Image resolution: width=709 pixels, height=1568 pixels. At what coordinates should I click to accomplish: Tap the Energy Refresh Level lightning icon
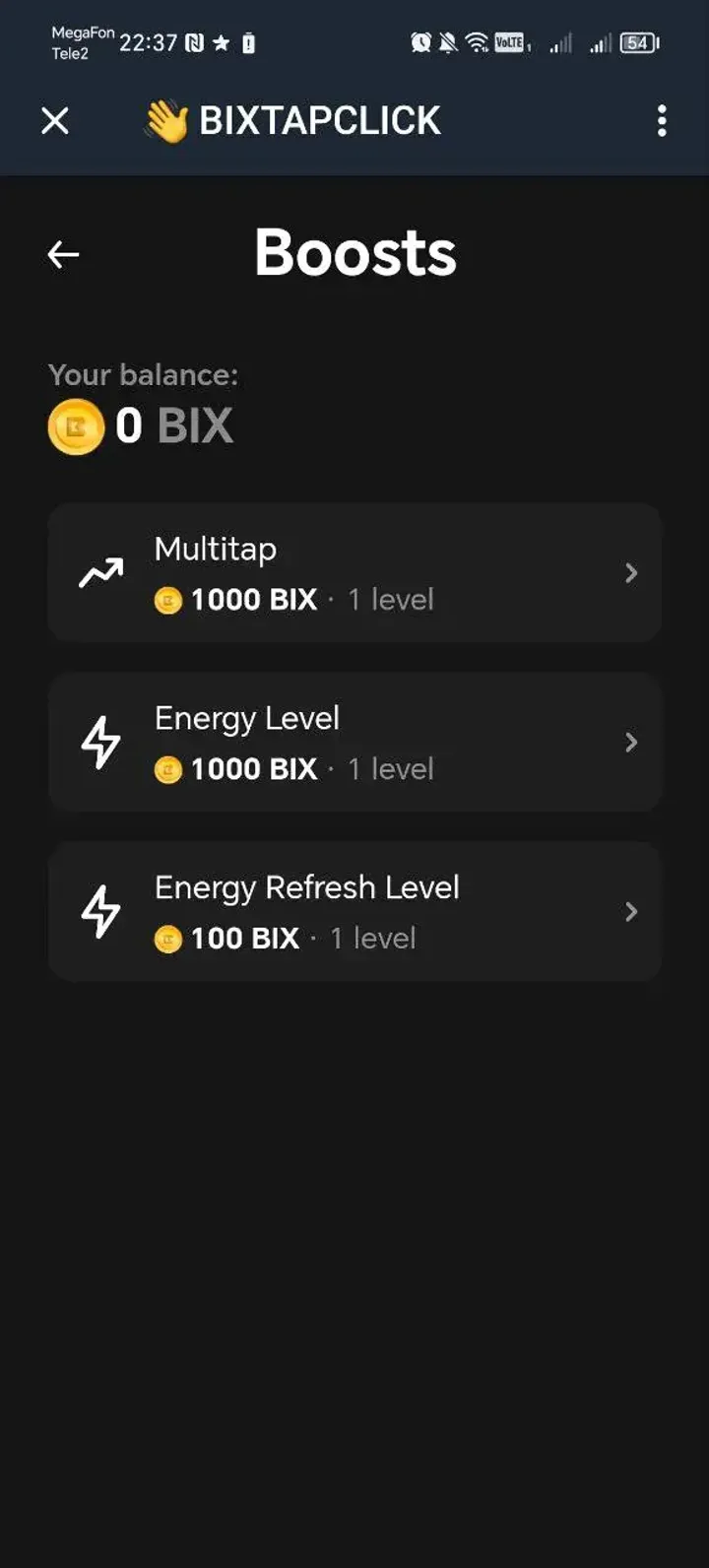point(102,912)
